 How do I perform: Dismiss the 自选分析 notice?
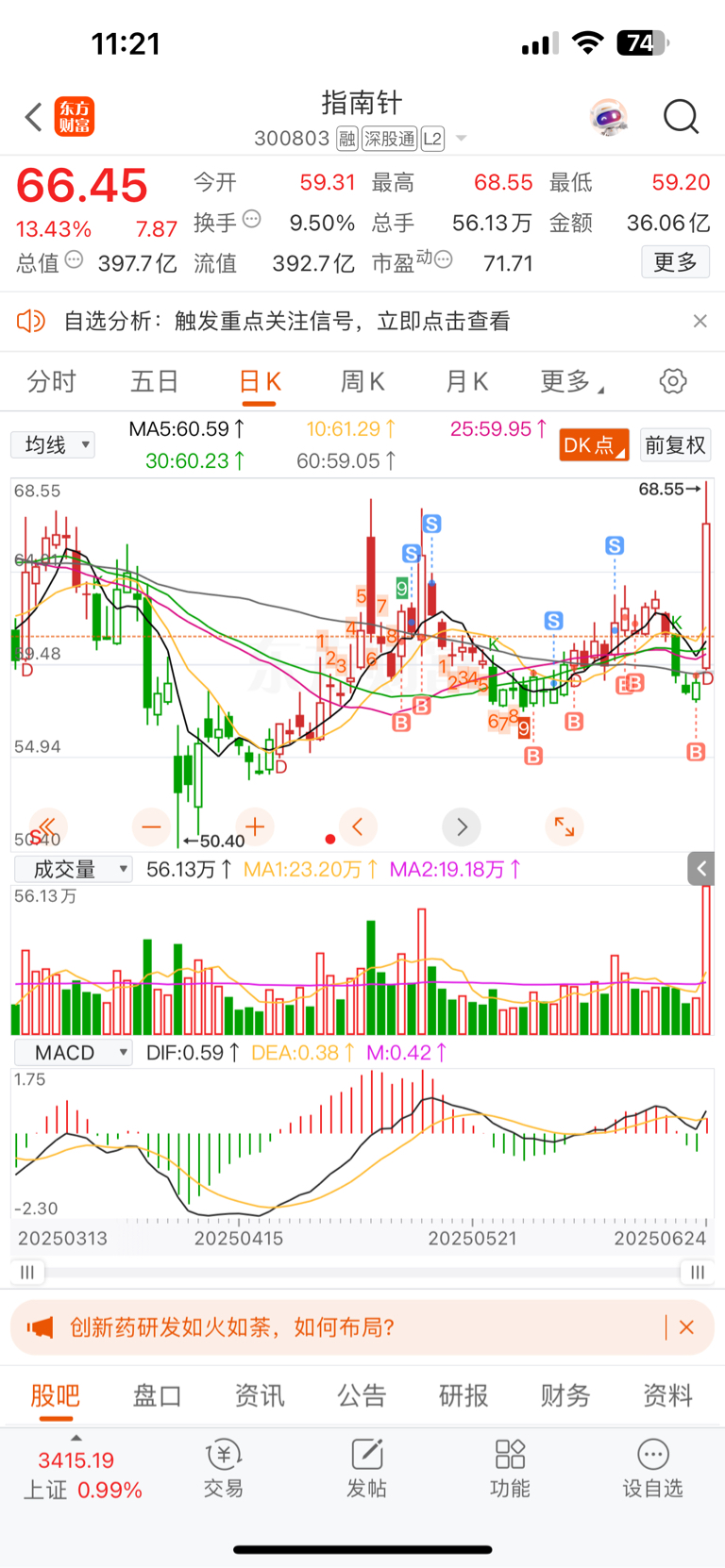tap(700, 322)
